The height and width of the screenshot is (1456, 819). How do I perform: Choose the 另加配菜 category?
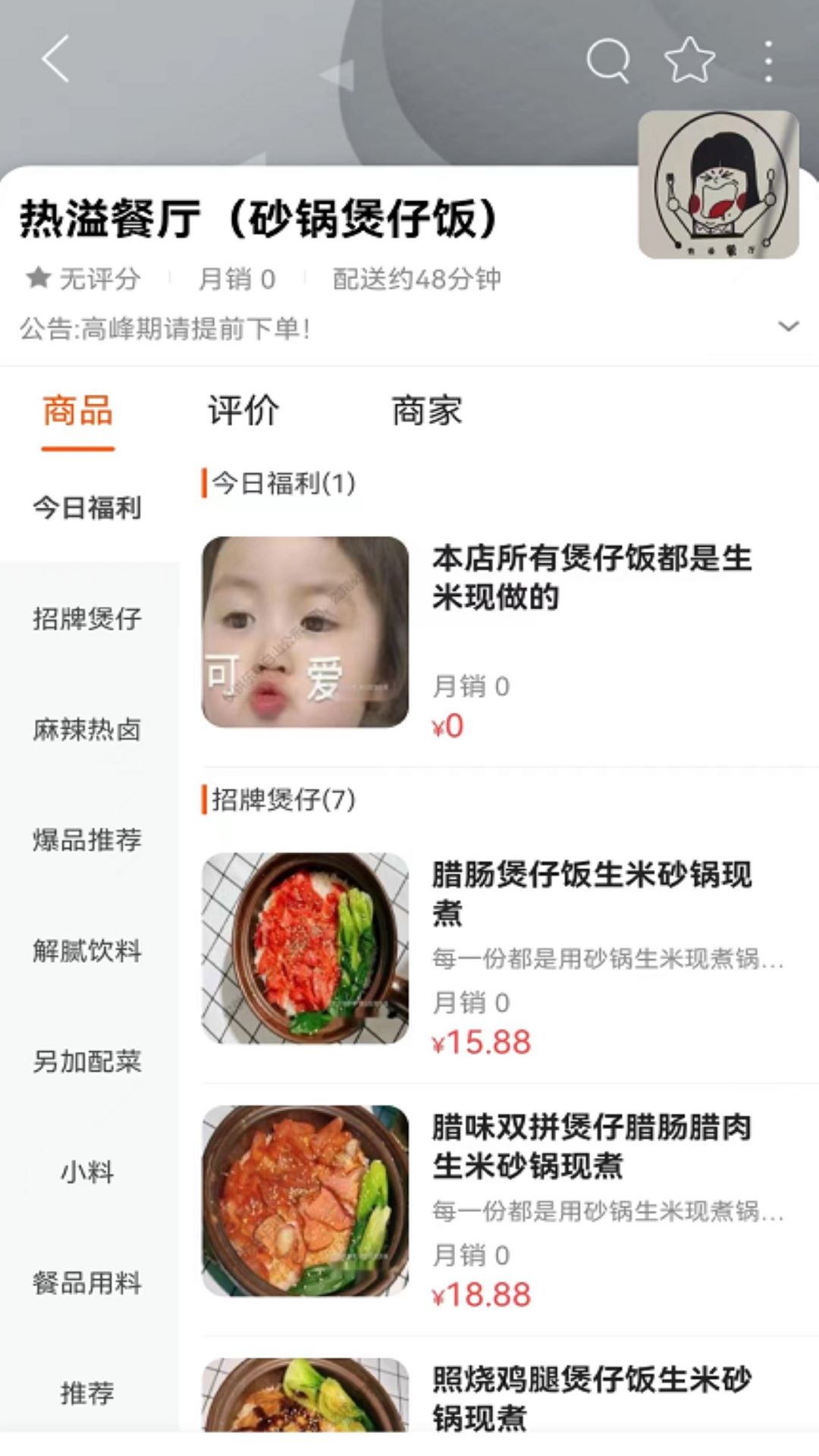87,1062
